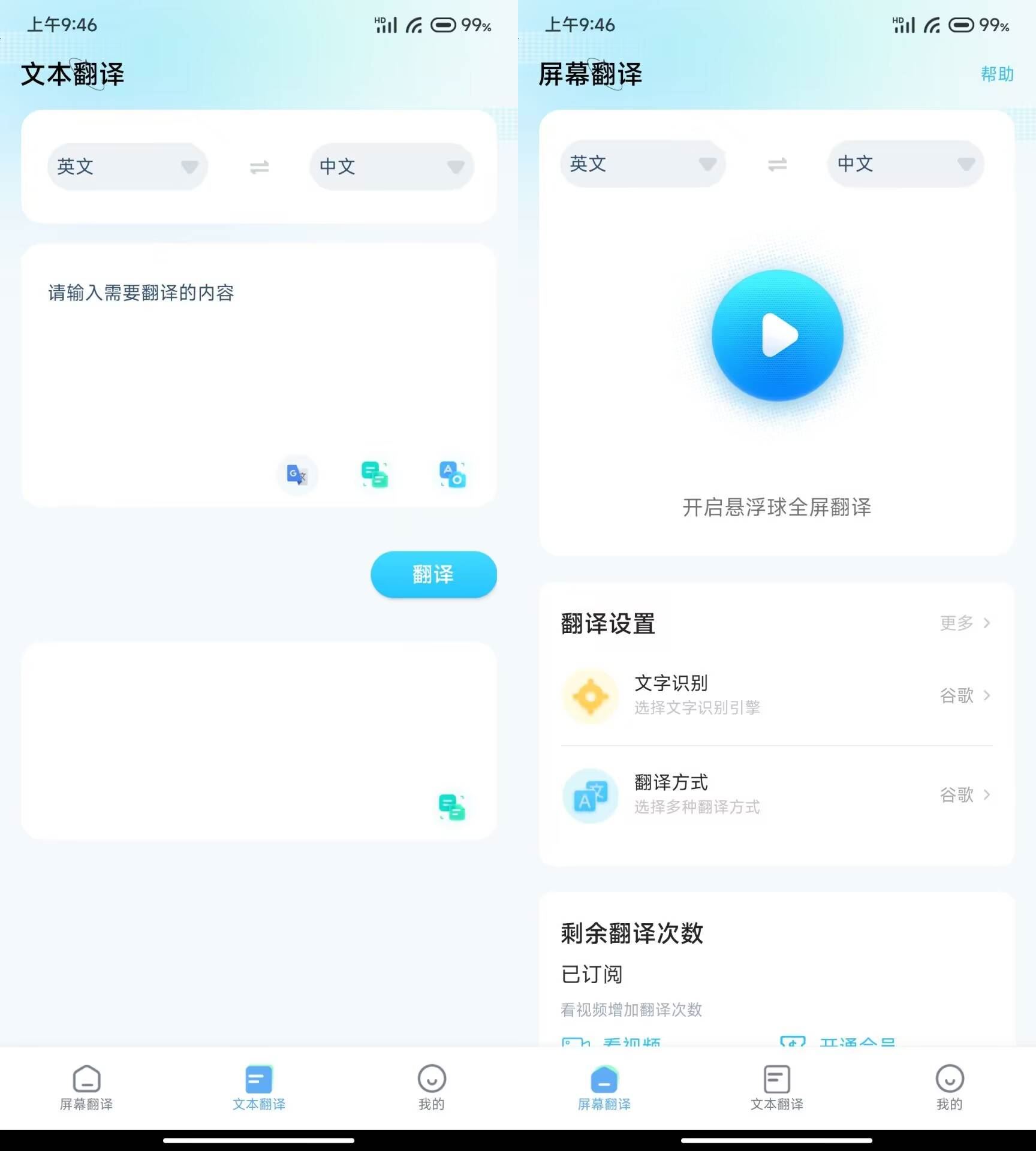Viewport: 1036px width, 1151px height.
Task: Open the 英文 source dropdown on the 文本翻译 screen
Action: (127, 167)
